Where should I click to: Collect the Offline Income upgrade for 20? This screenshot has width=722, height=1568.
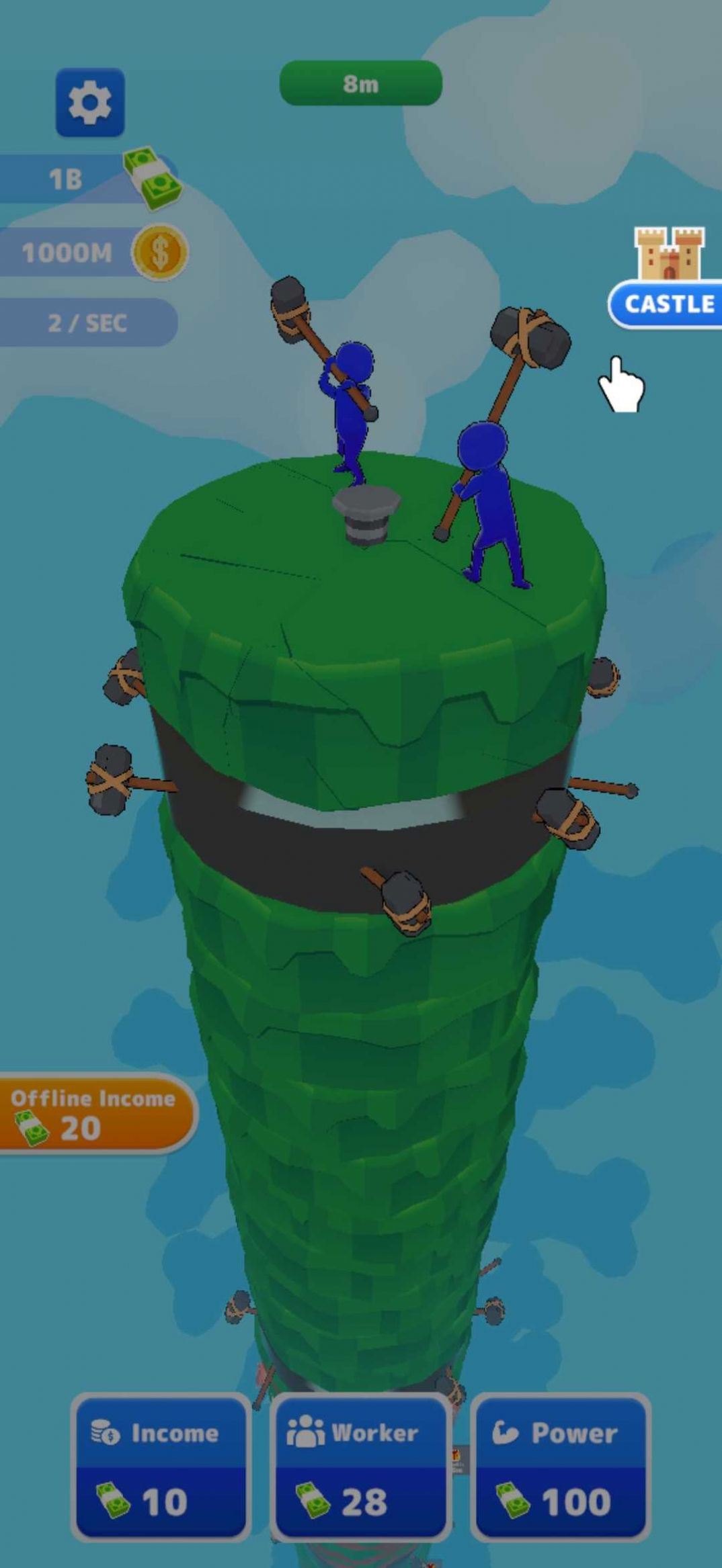pos(95,1113)
